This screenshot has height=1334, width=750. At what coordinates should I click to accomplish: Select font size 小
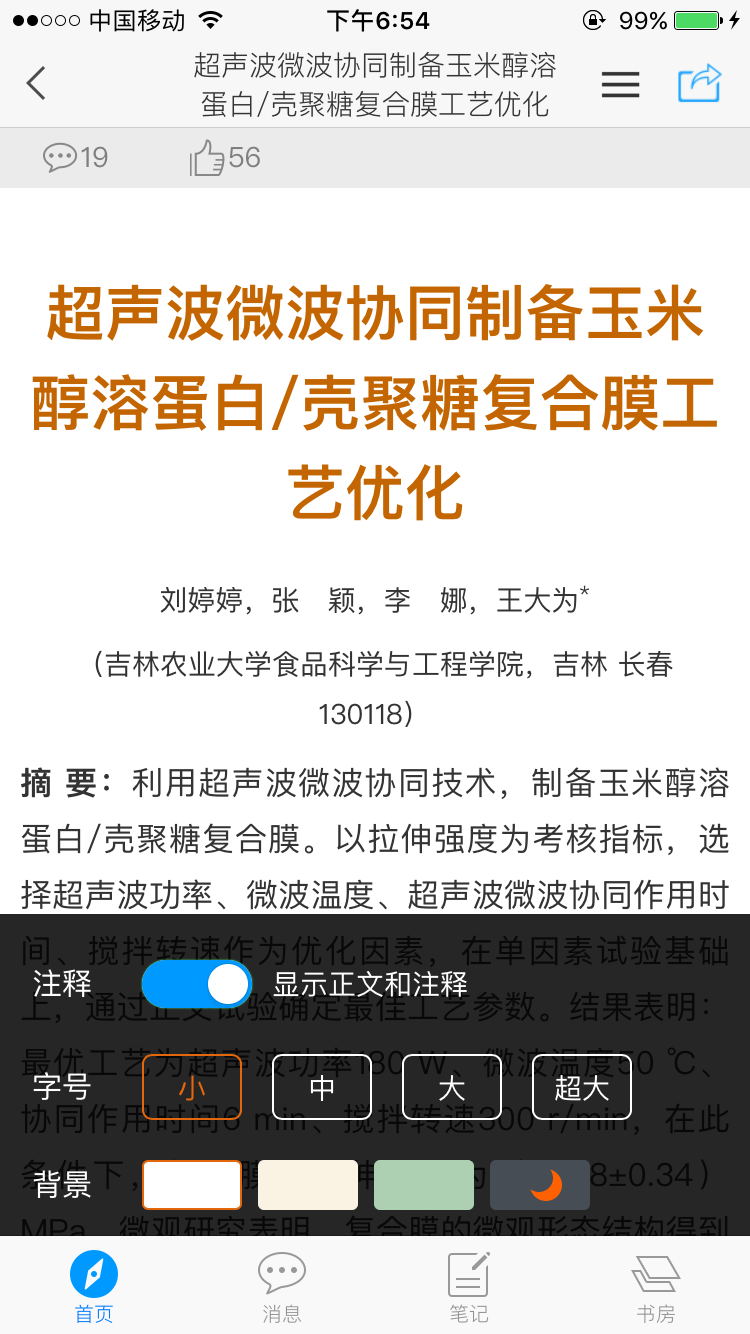coord(192,1087)
